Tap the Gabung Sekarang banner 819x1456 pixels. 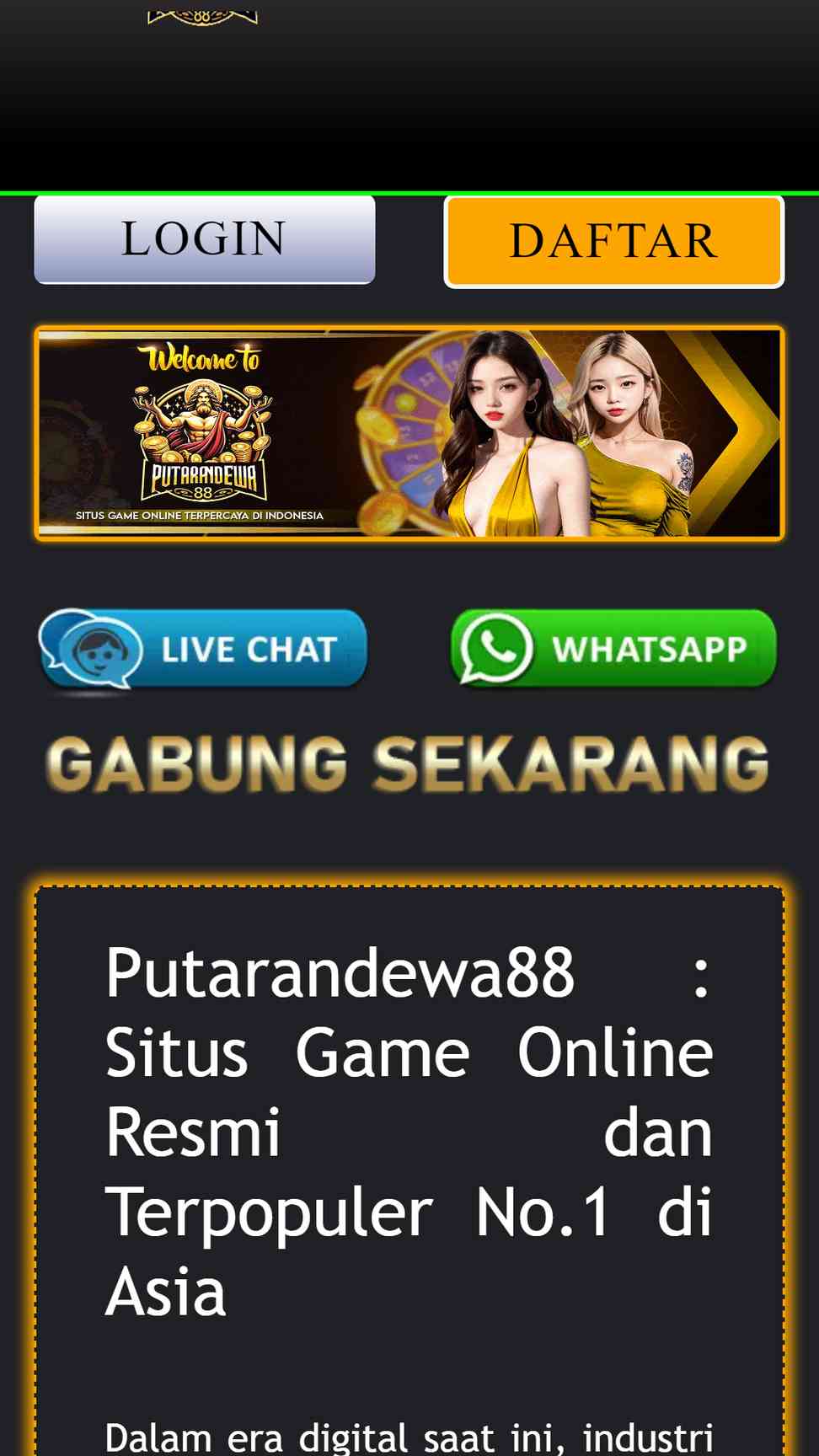pyautogui.click(x=408, y=763)
